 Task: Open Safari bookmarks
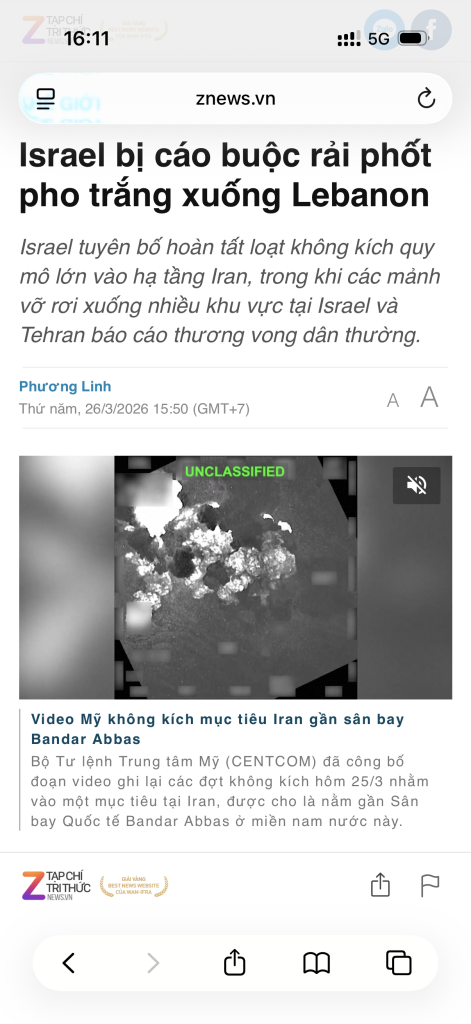[317, 963]
